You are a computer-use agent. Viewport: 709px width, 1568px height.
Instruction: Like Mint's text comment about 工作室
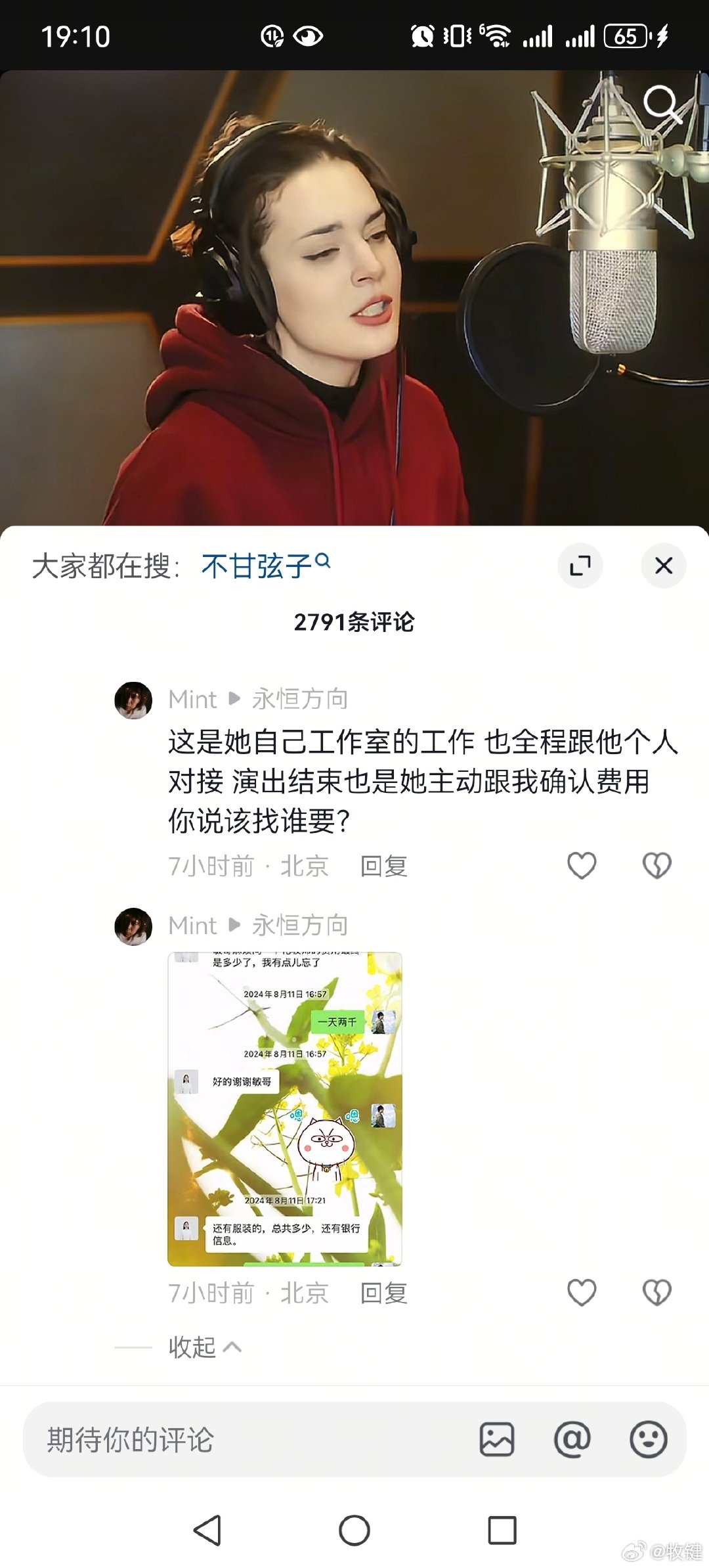point(582,865)
